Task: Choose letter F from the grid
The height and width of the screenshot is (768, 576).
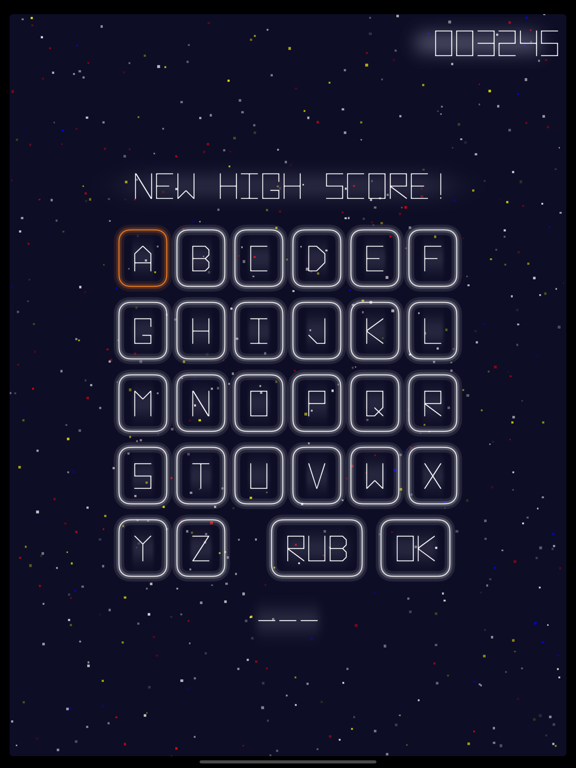Action: 432,258
